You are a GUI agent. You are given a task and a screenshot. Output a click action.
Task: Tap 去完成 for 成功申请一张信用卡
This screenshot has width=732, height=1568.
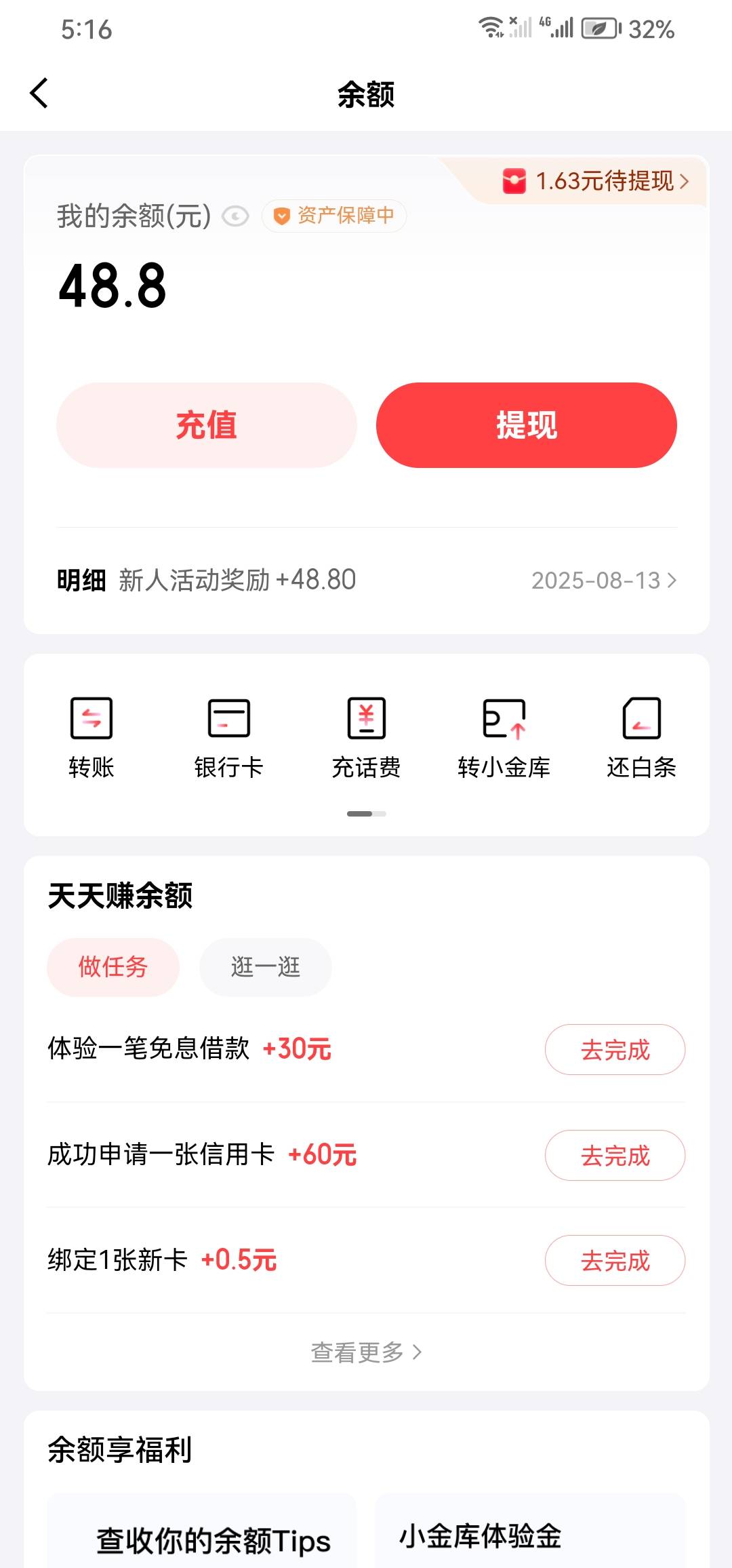coord(615,1156)
